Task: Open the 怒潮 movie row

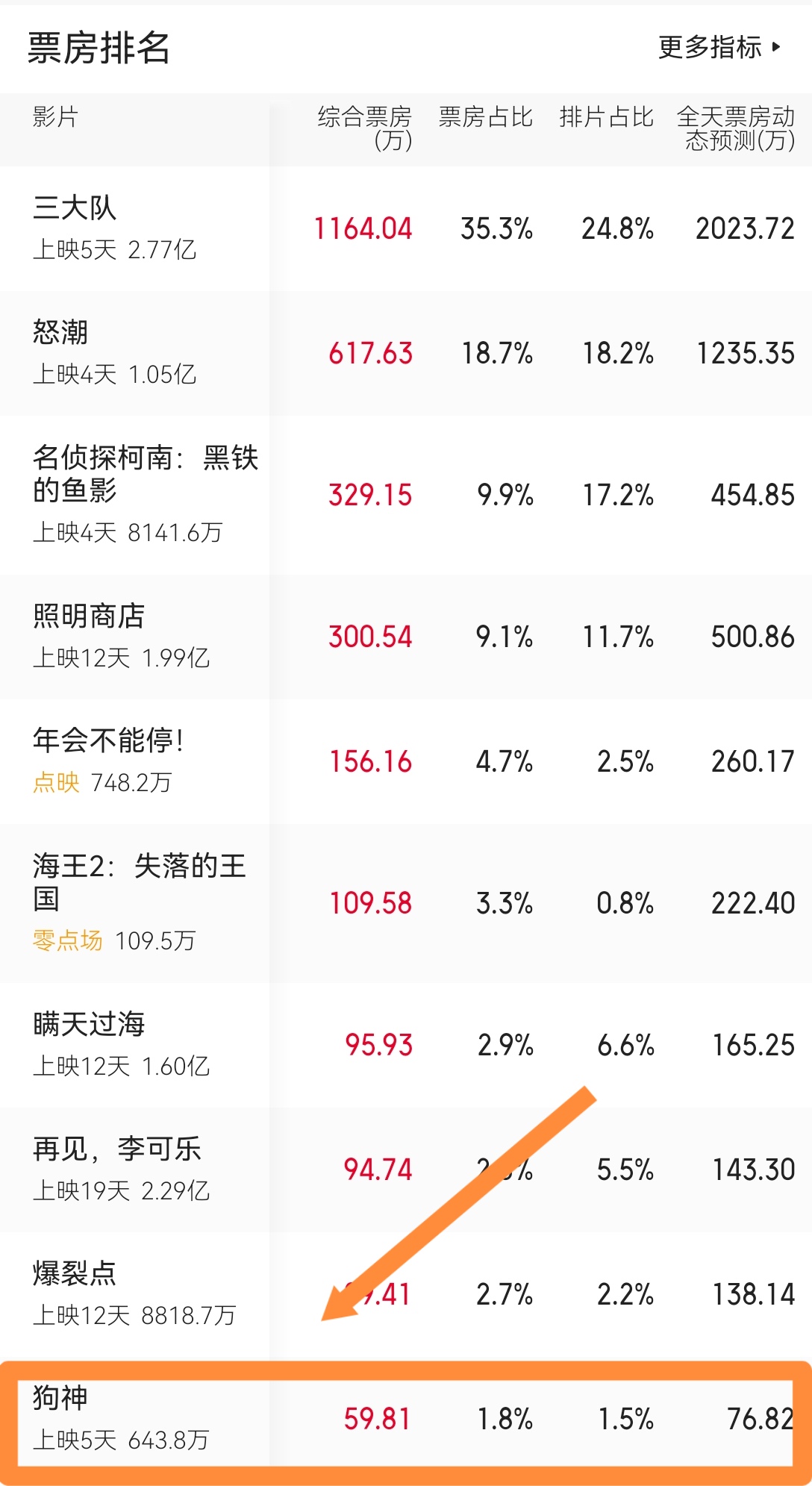Action: [406, 353]
